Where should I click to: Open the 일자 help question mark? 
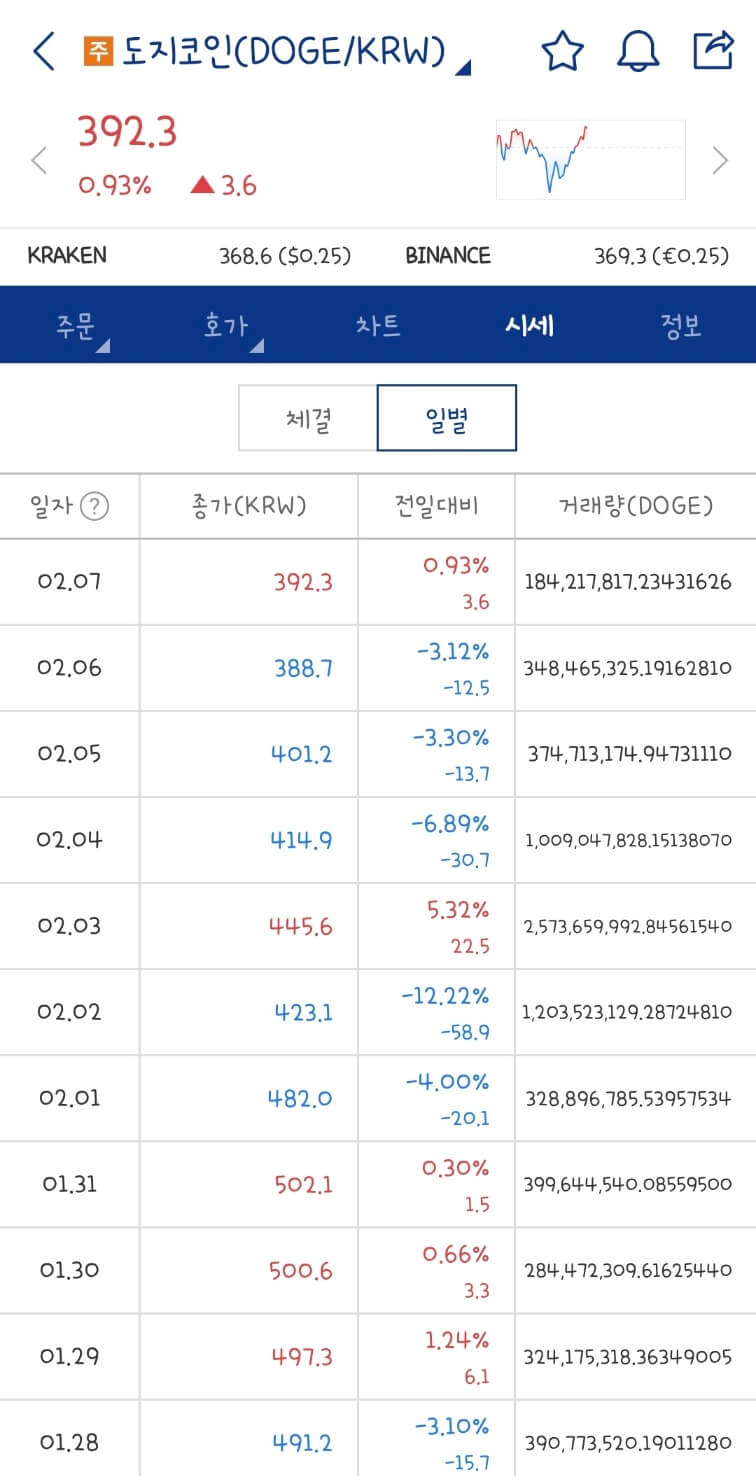click(x=91, y=506)
